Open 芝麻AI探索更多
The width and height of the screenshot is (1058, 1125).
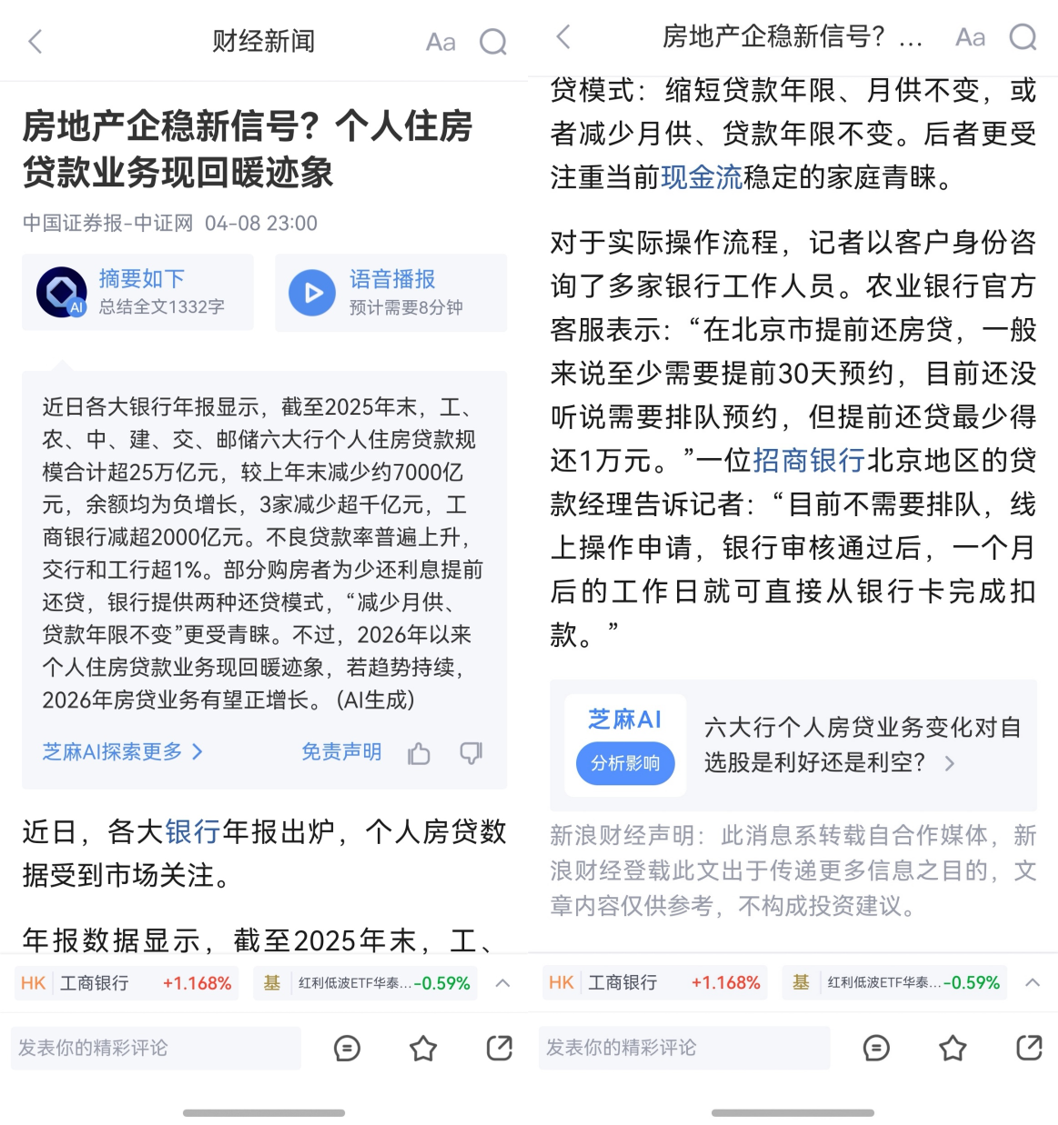click(x=122, y=751)
